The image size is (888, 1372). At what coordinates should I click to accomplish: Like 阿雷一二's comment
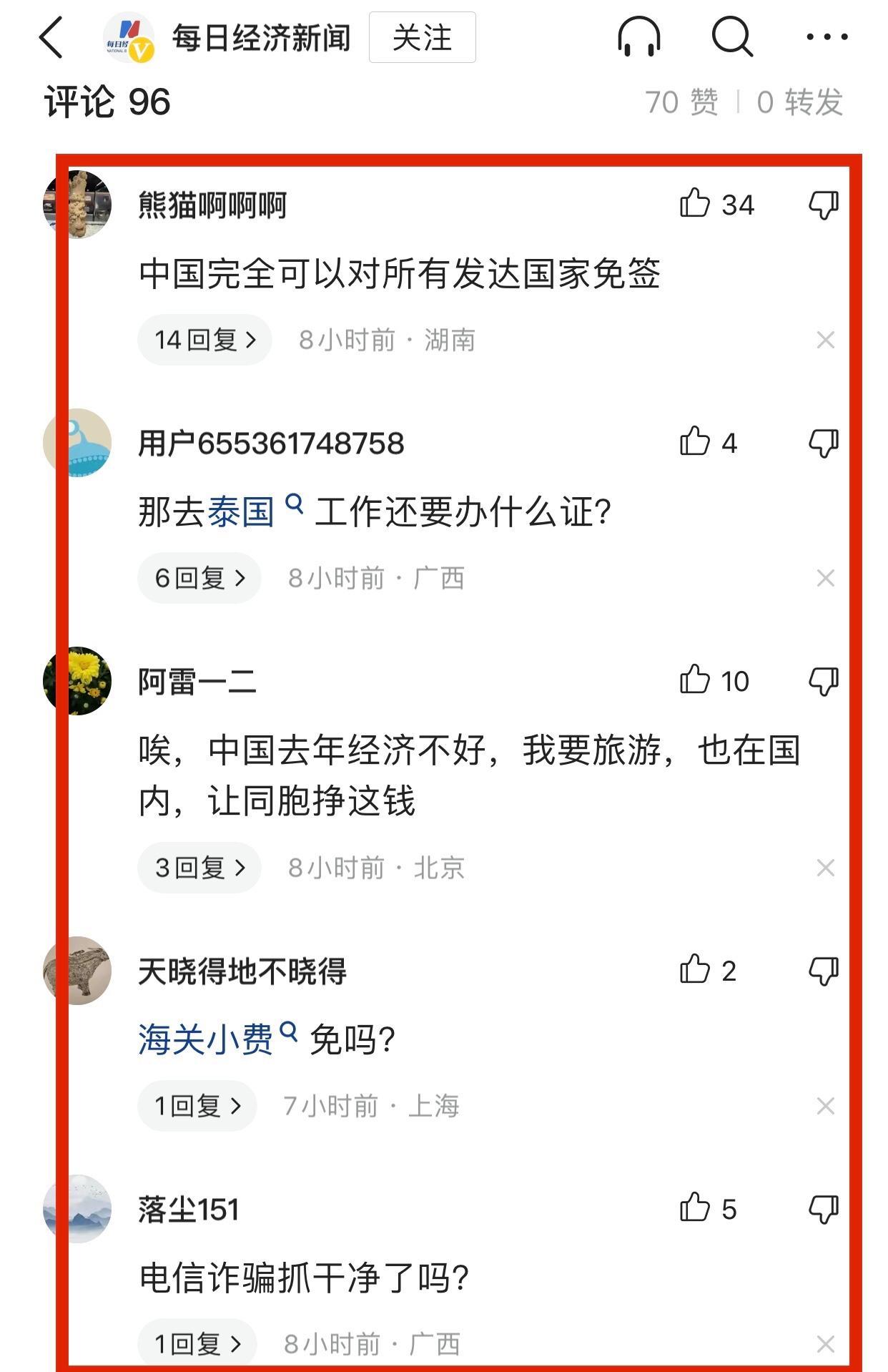pos(695,681)
